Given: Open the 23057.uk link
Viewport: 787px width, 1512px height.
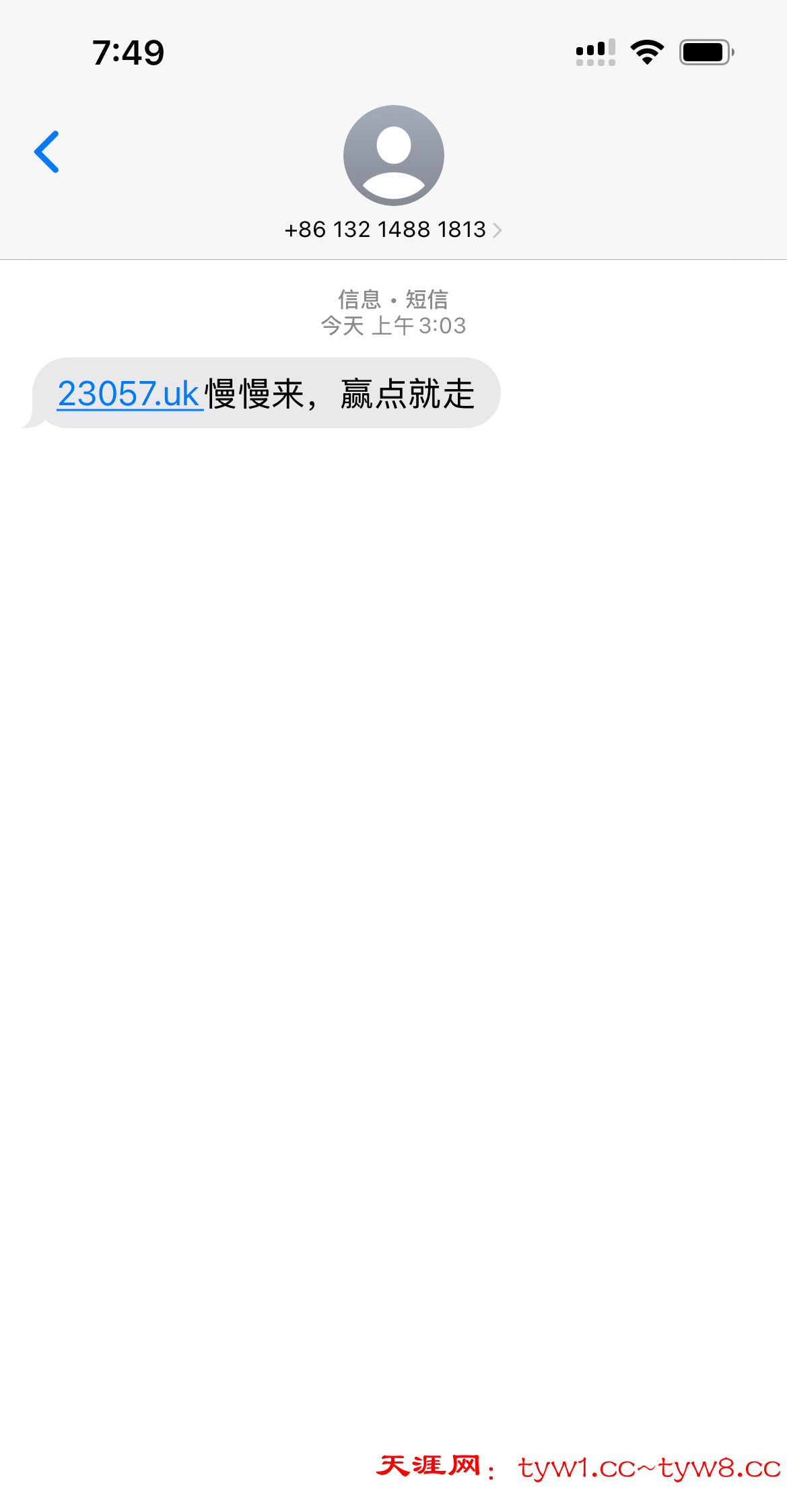Looking at the screenshot, I should [129, 394].
